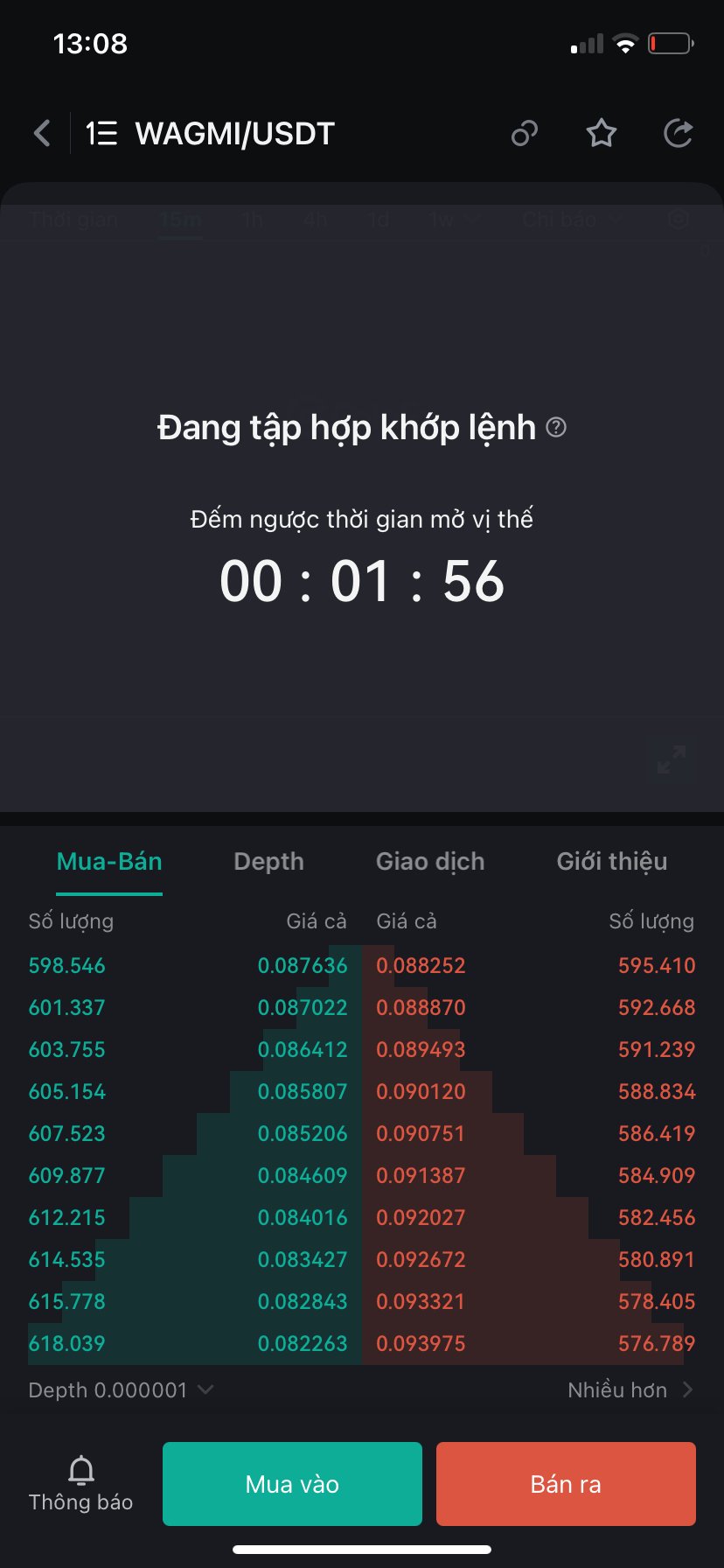Tap the Mua vào buy button
This screenshot has width=724, height=1568.
click(x=292, y=1484)
